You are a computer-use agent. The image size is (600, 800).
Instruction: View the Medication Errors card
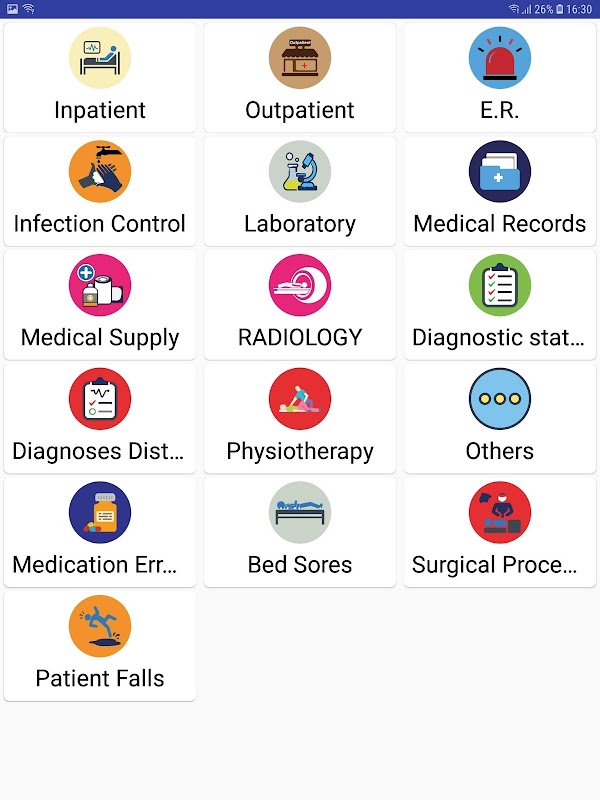[100, 532]
